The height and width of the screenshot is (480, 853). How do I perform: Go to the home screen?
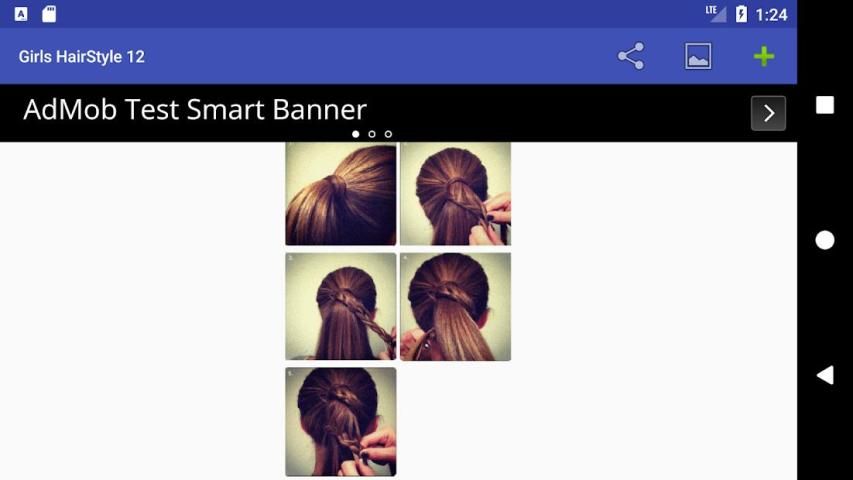tap(825, 240)
